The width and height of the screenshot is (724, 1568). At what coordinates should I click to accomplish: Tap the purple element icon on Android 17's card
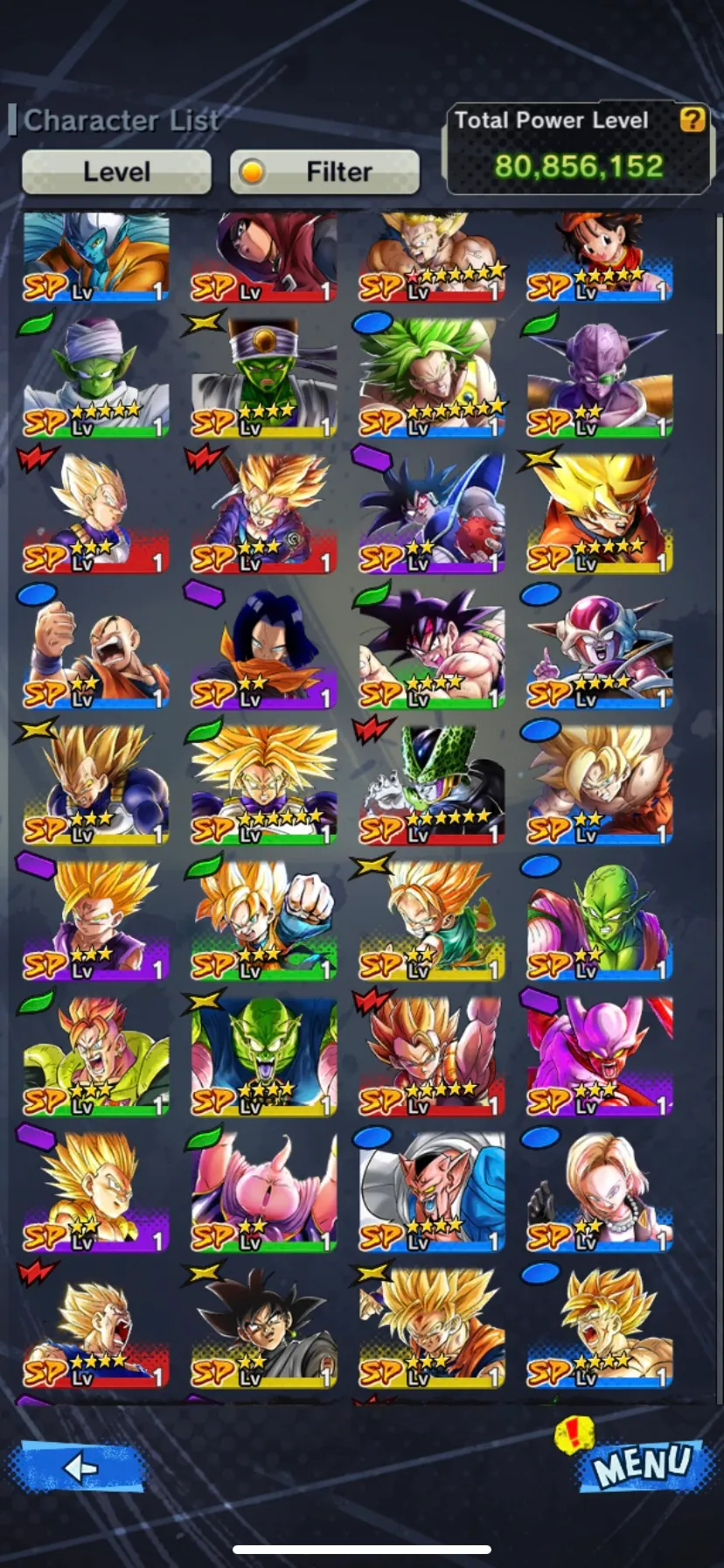pyautogui.click(x=205, y=593)
